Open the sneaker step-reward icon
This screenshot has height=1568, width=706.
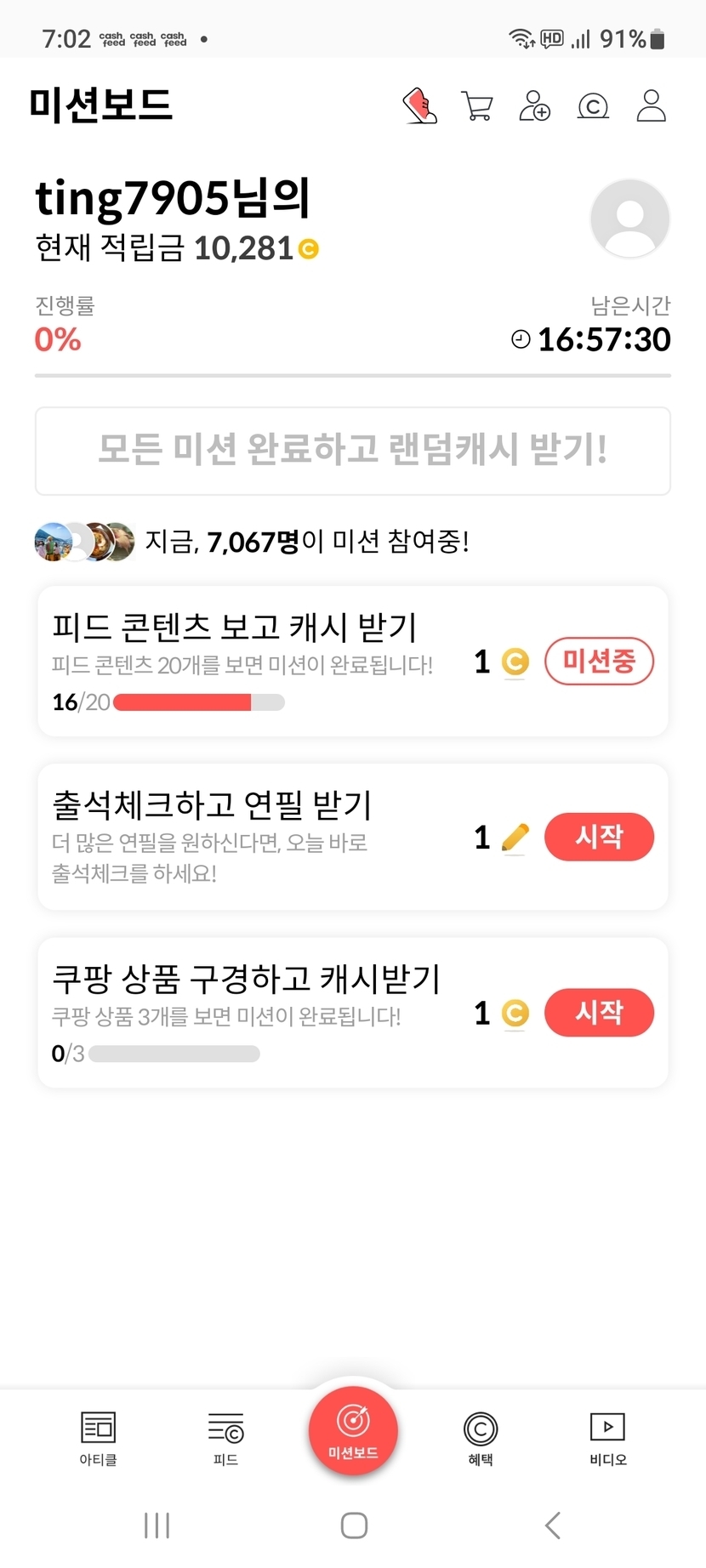419,106
